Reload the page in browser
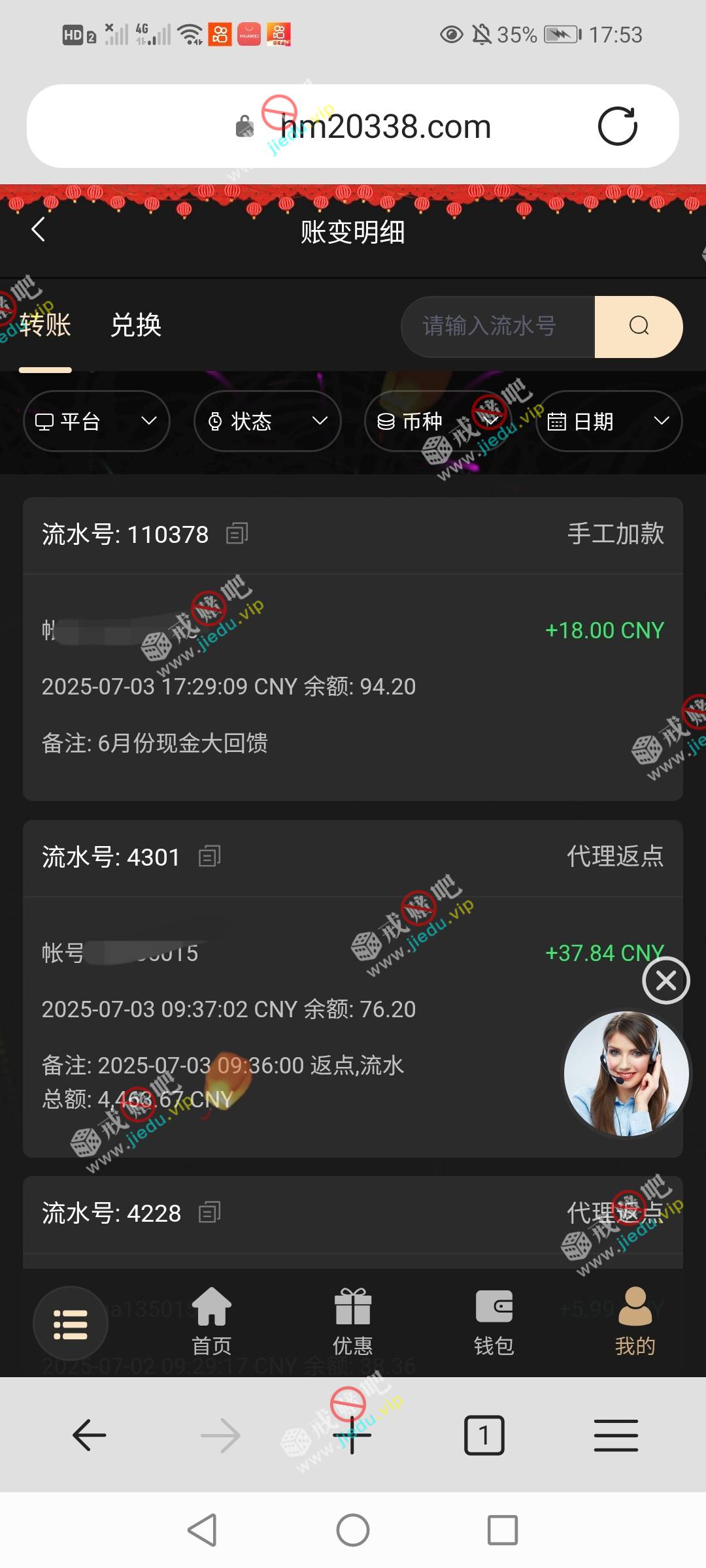This screenshot has height=1568, width=706. (617, 126)
